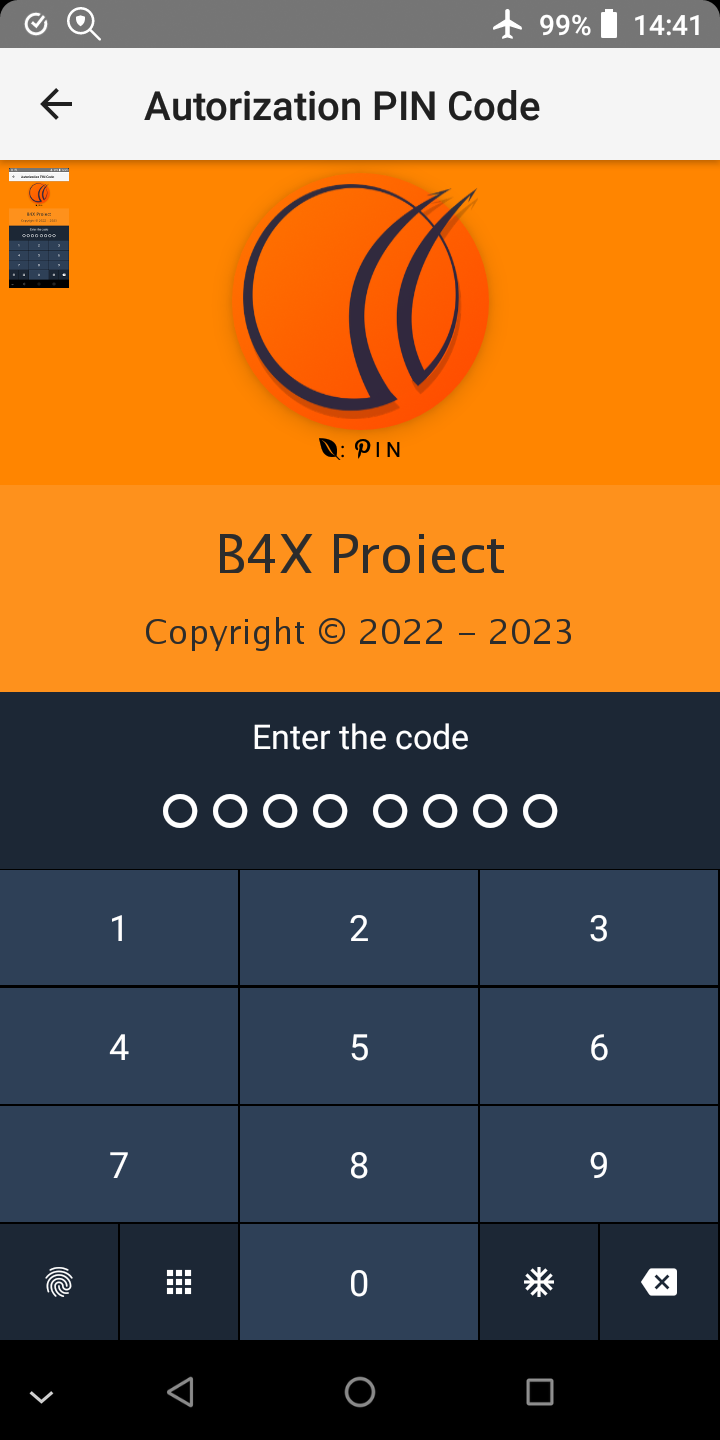Enter digit 7 on the keypad
The image size is (720, 1440).
coord(119,1165)
